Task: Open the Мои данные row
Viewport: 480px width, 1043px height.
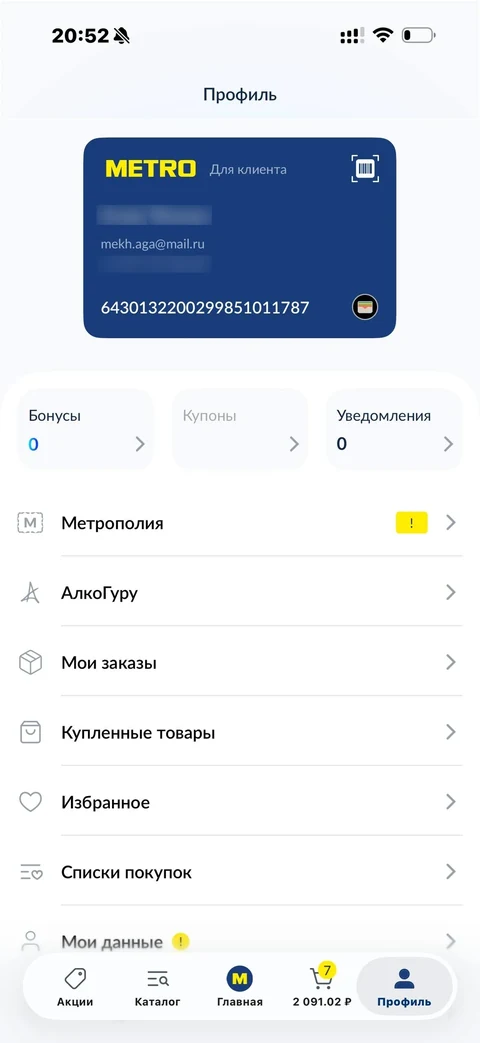Action: [240, 941]
